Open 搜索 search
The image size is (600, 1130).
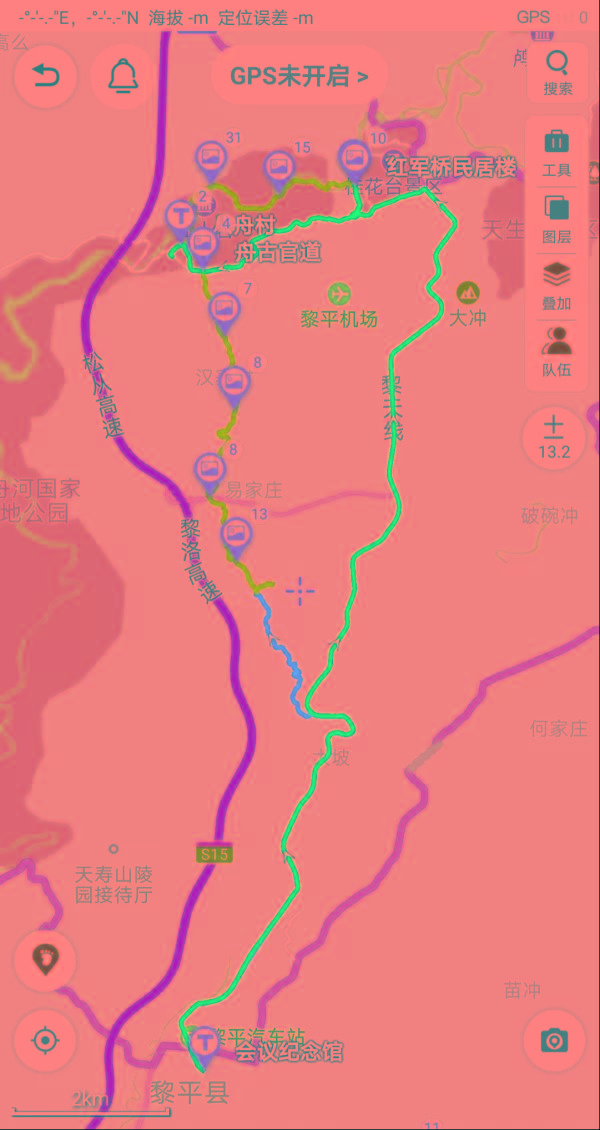click(557, 72)
